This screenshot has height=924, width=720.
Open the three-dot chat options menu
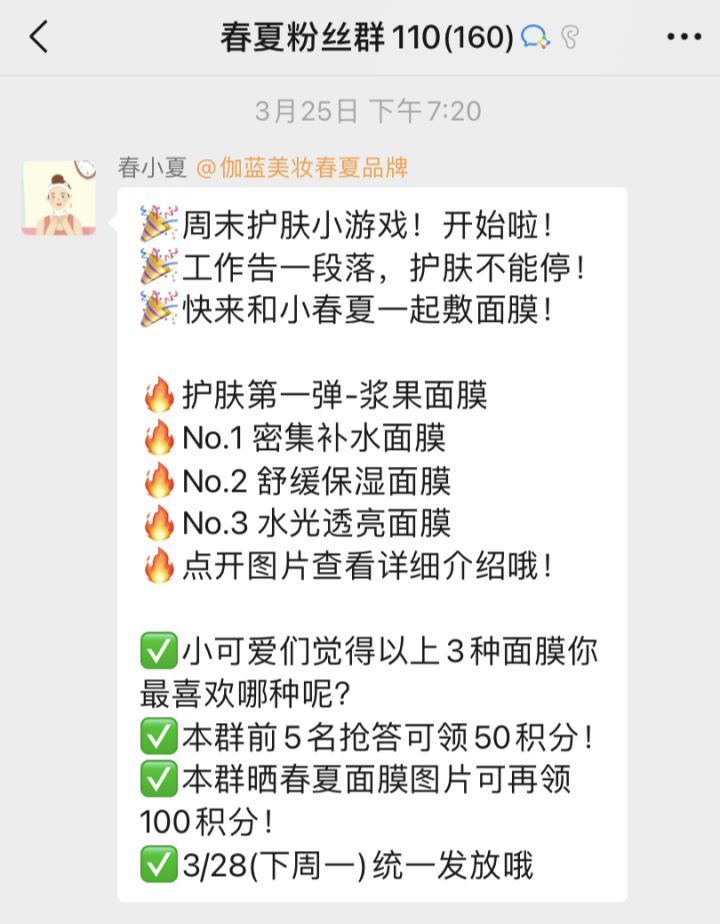pos(683,38)
